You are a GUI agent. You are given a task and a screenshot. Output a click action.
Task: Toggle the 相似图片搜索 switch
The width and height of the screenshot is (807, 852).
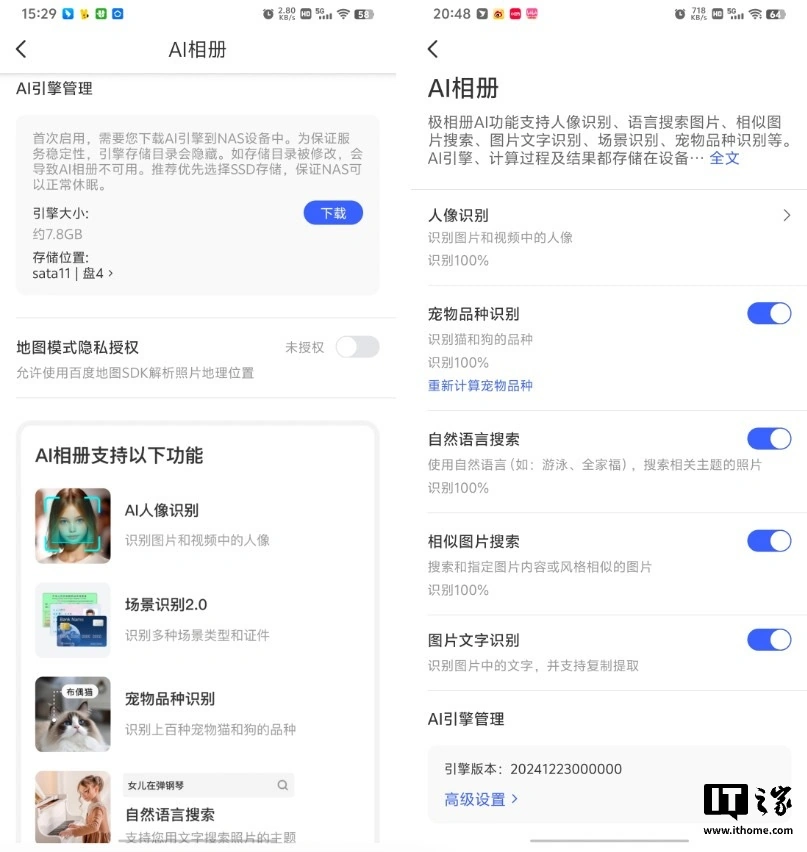point(769,541)
